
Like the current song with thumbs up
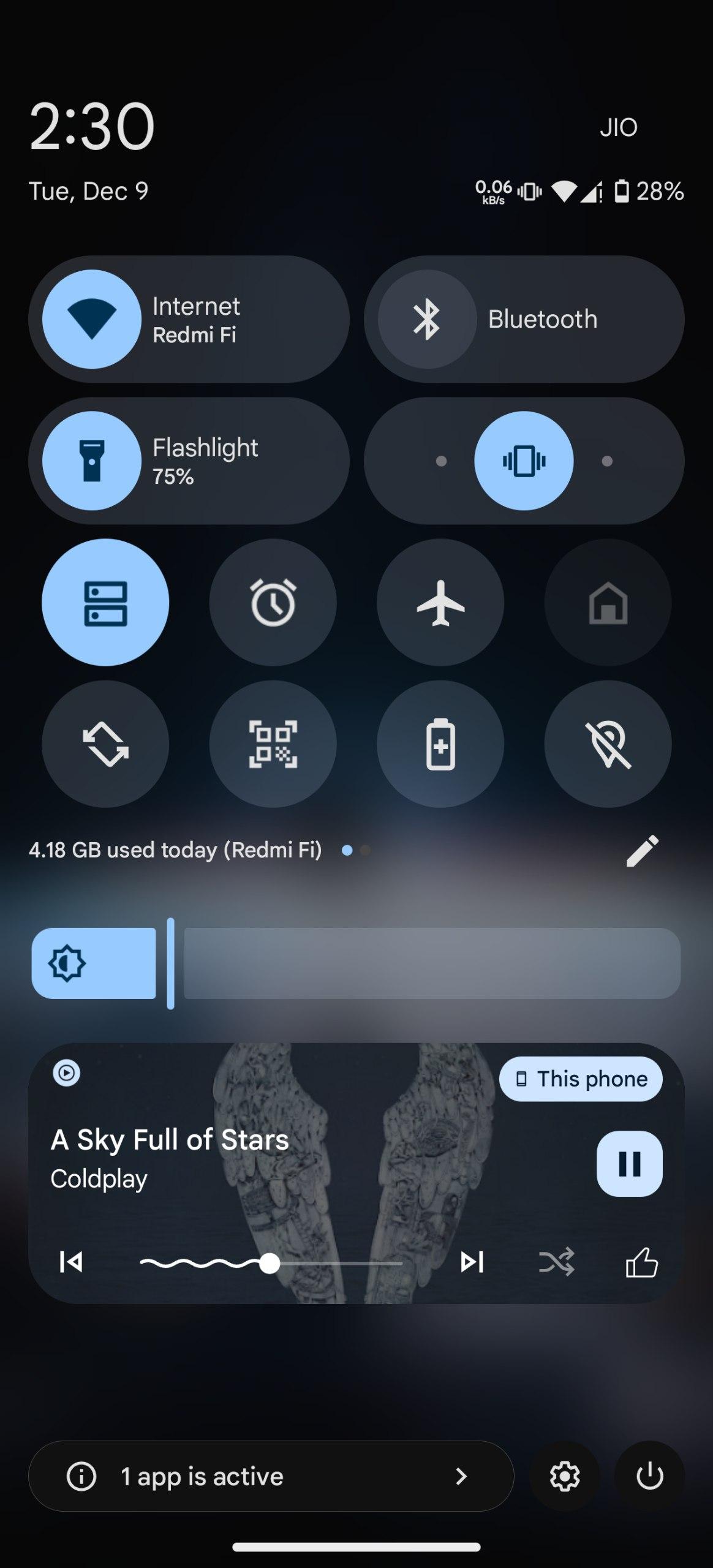point(641,1262)
